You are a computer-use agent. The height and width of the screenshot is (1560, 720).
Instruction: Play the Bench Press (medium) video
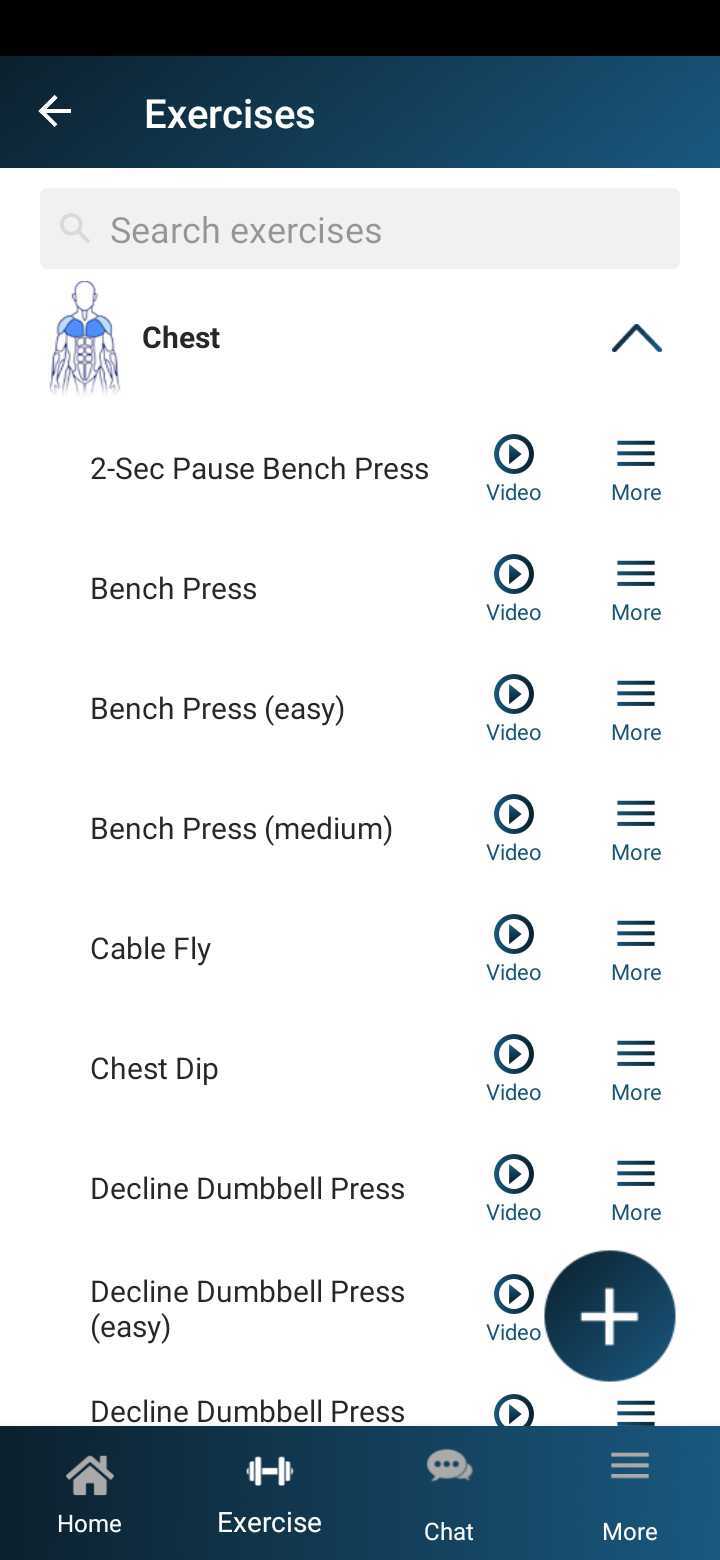tap(513, 813)
